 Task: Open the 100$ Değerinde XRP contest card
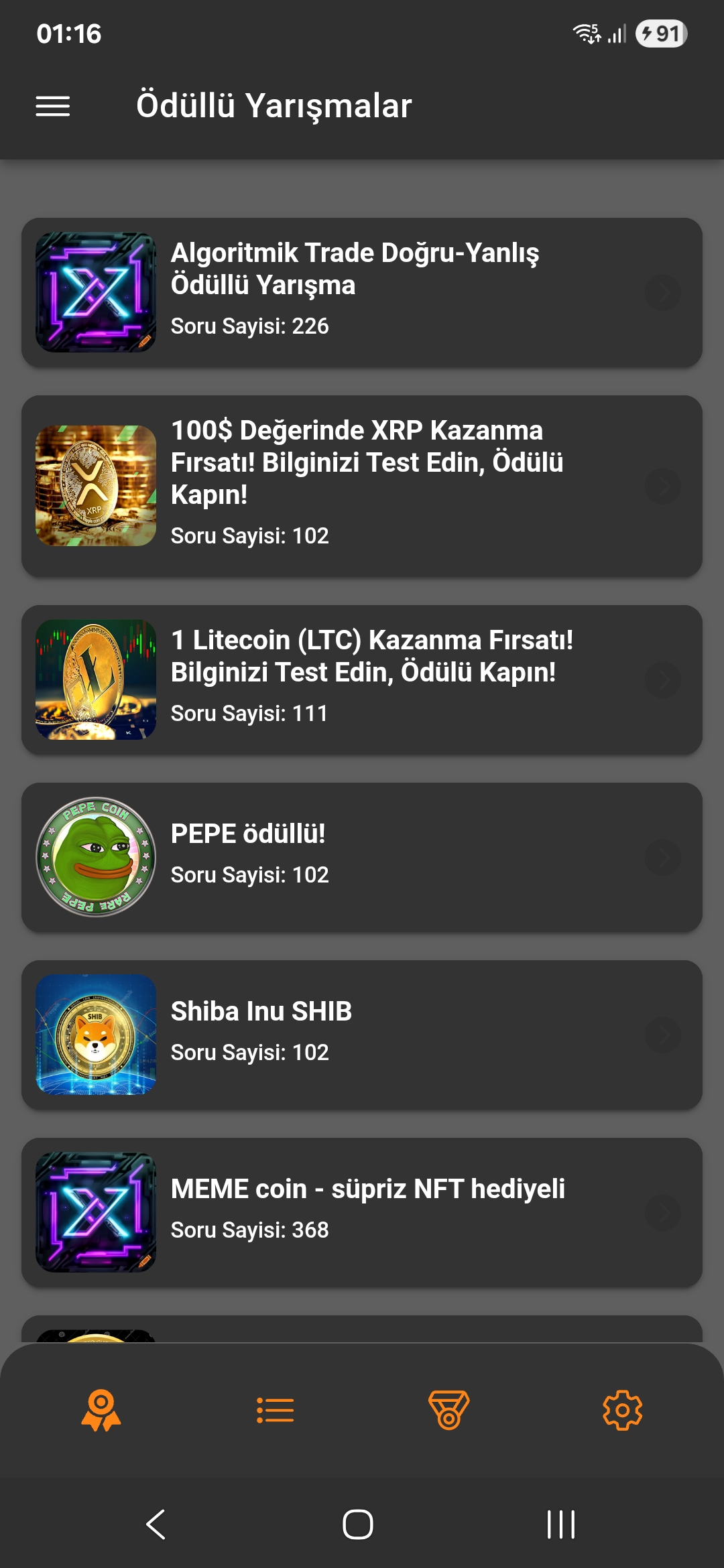pyautogui.click(x=362, y=486)
